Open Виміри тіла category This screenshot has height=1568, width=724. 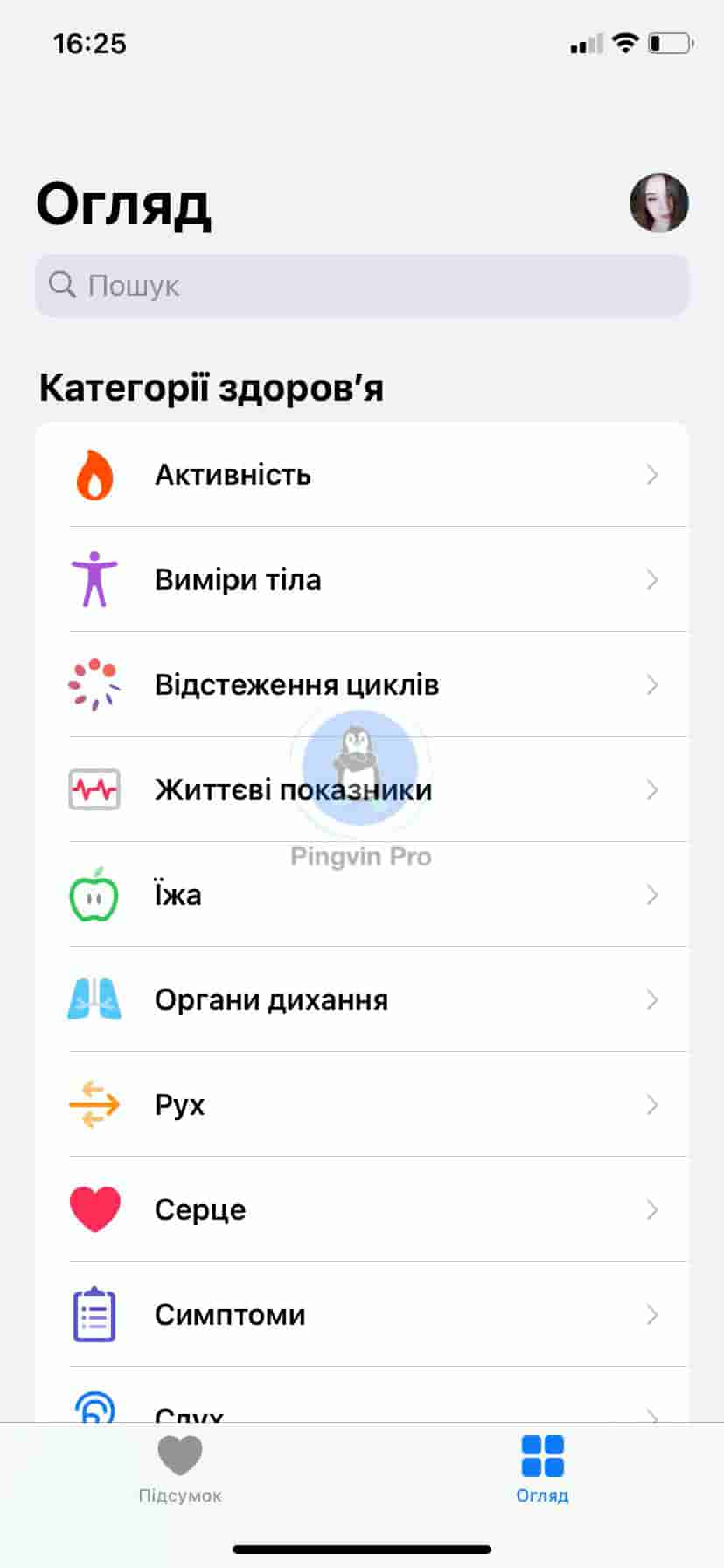tap(362, 580)
